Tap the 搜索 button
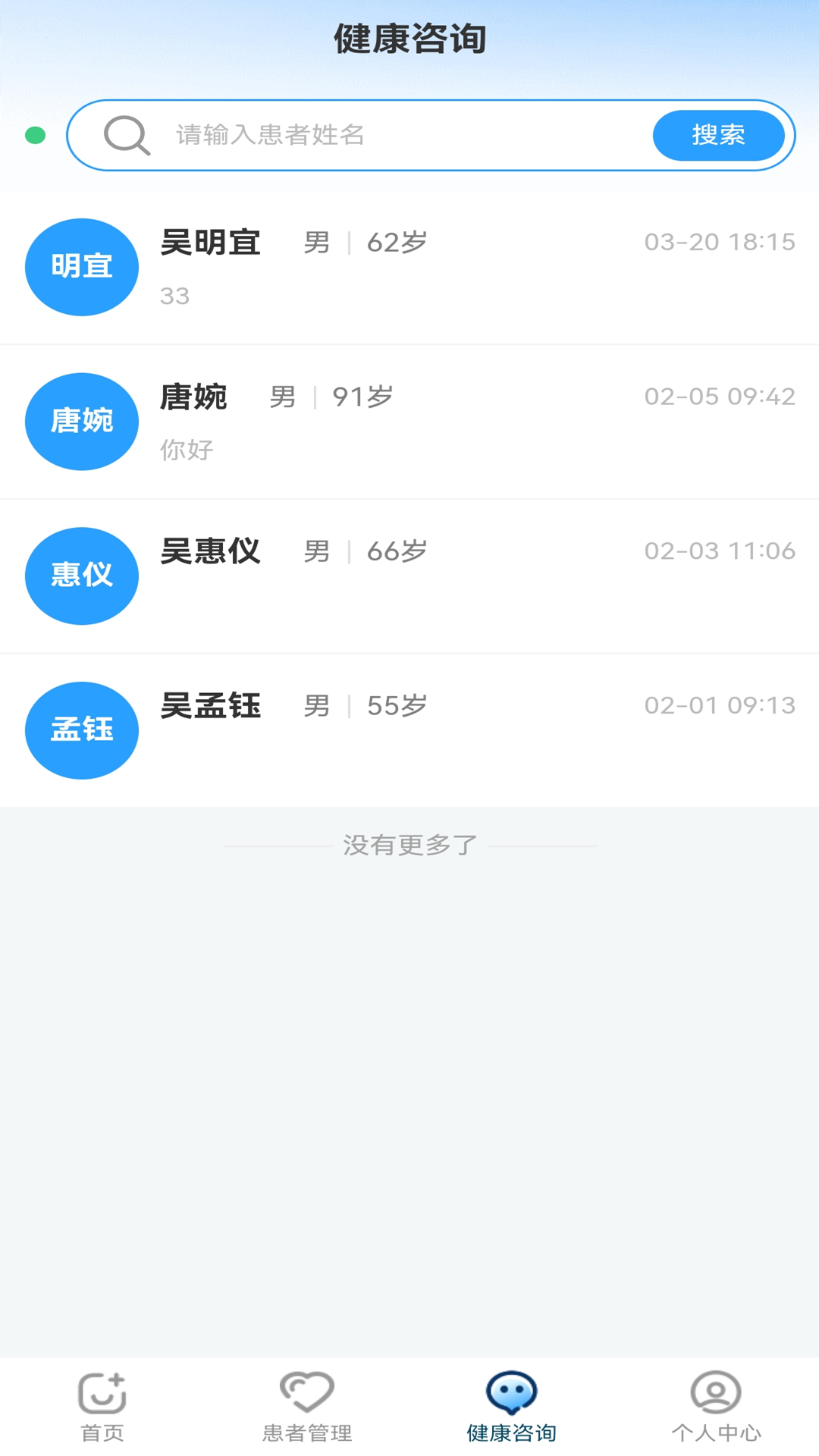Viewport: 819px width, 1456px height. tap(717, 135)
